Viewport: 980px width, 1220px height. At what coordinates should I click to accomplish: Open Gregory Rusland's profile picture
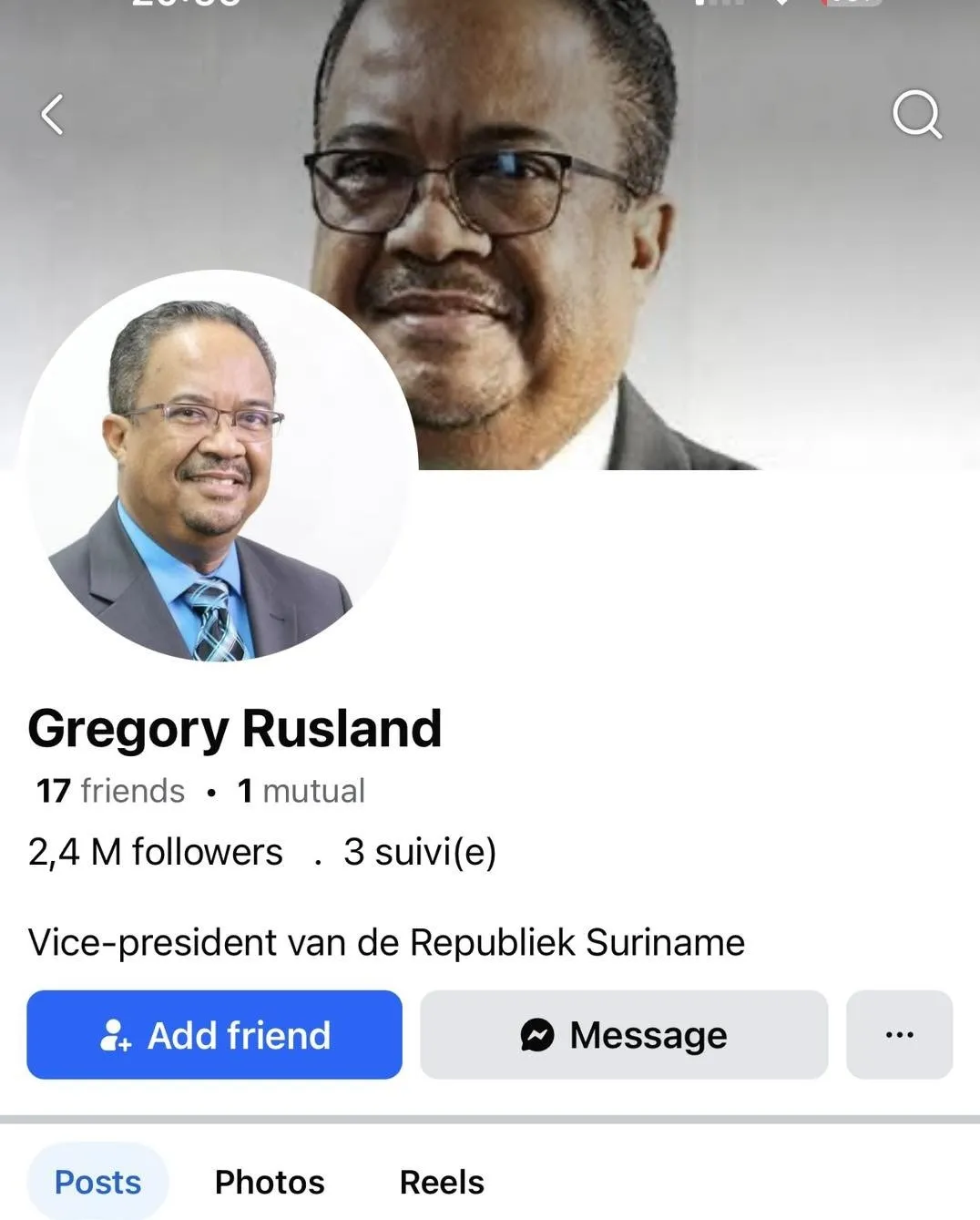point(218,466)
